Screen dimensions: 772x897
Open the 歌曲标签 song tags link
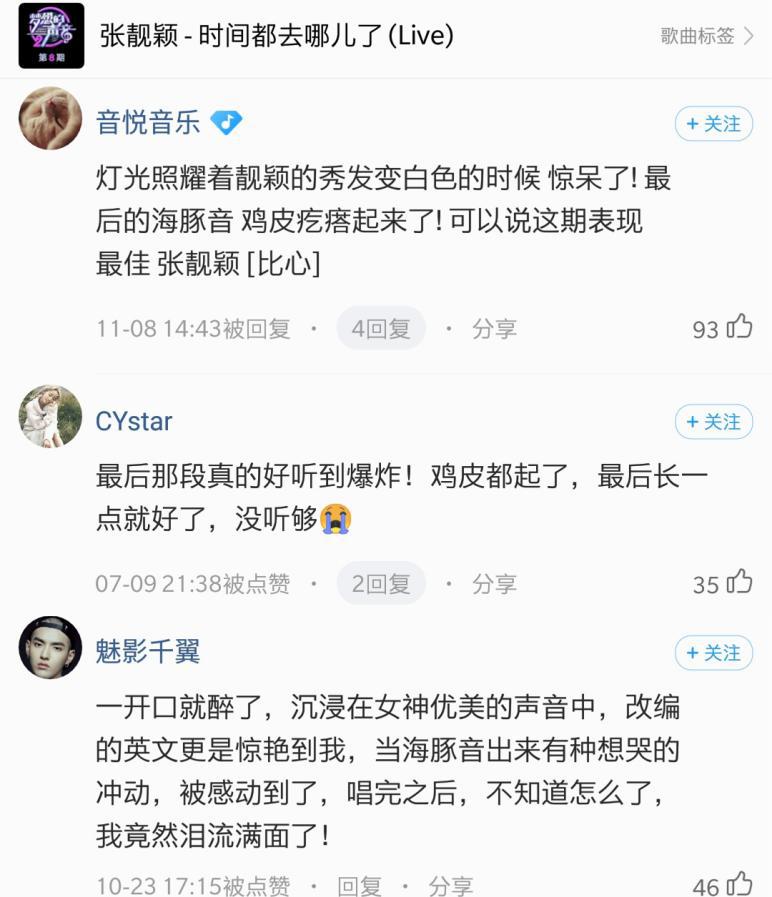[706, 36]
